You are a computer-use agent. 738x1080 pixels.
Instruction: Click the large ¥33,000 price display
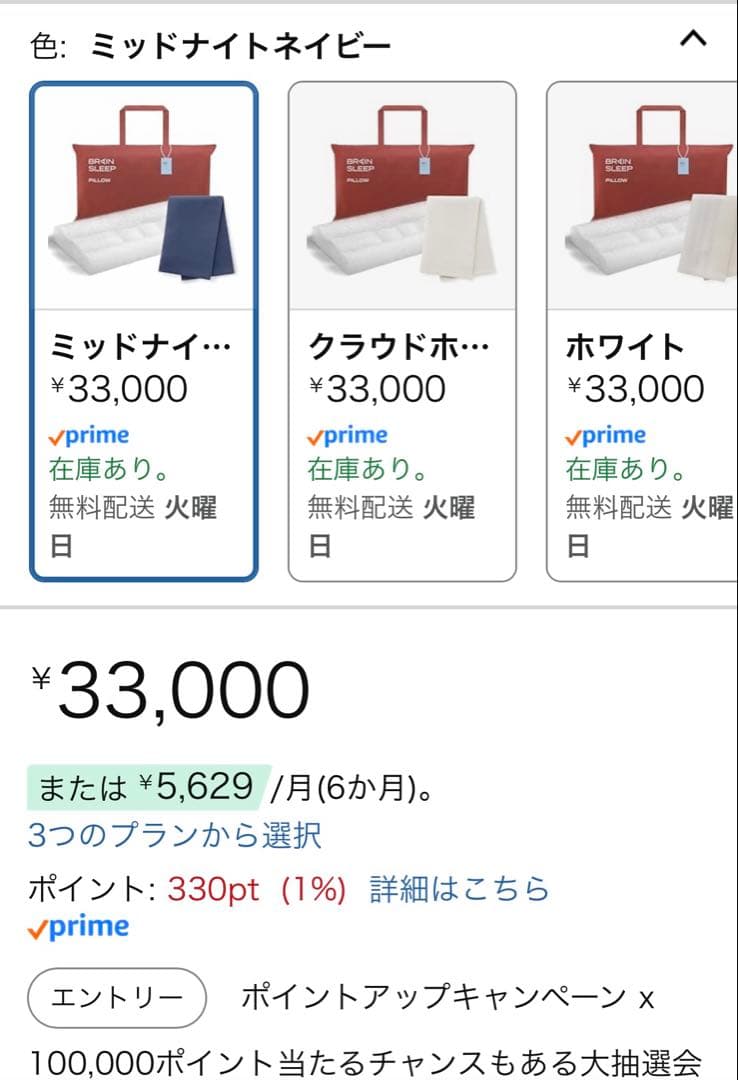(164, 688)
